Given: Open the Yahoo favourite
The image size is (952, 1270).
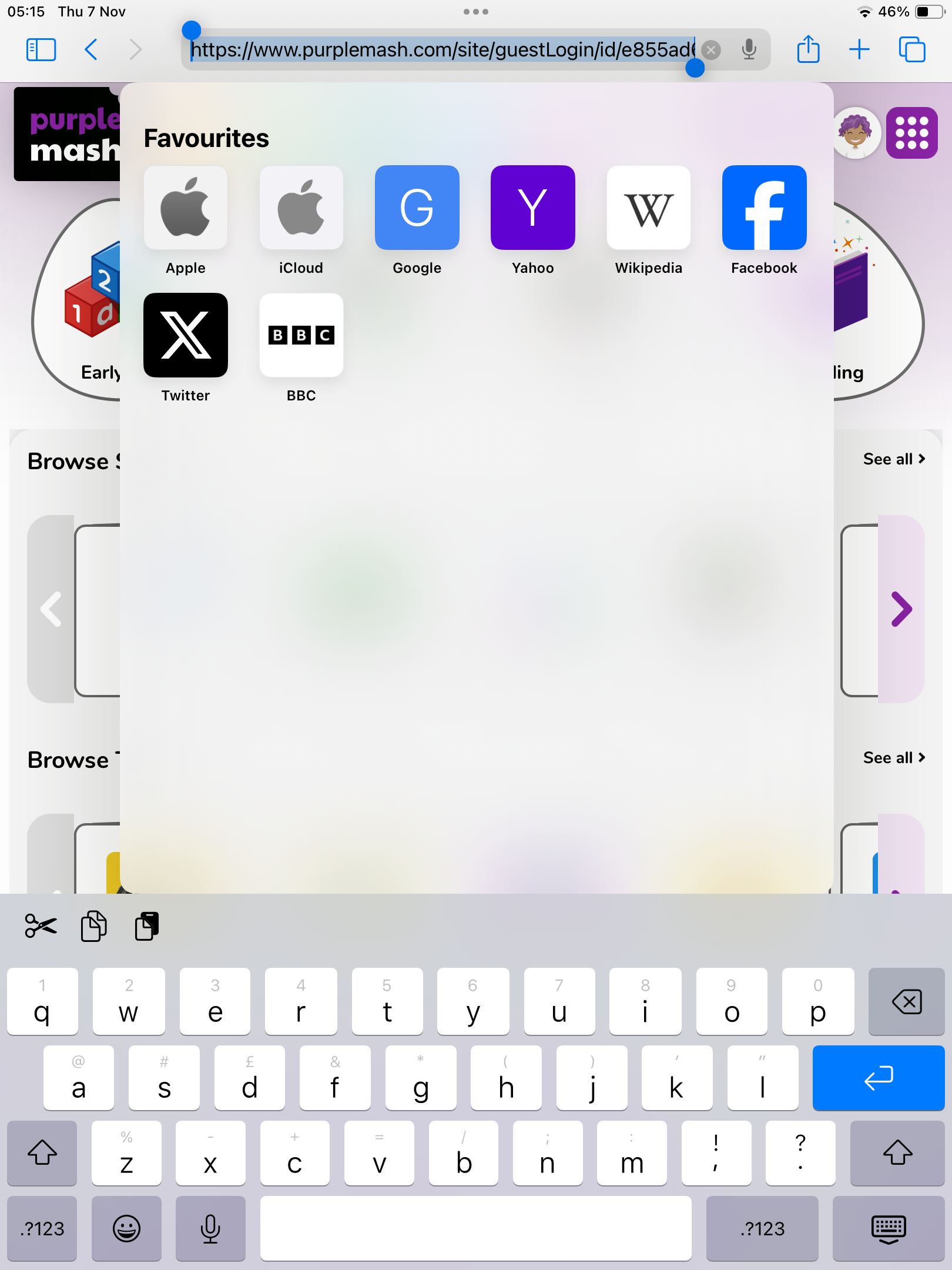Looking at the screenshot, I should [532, 208].
